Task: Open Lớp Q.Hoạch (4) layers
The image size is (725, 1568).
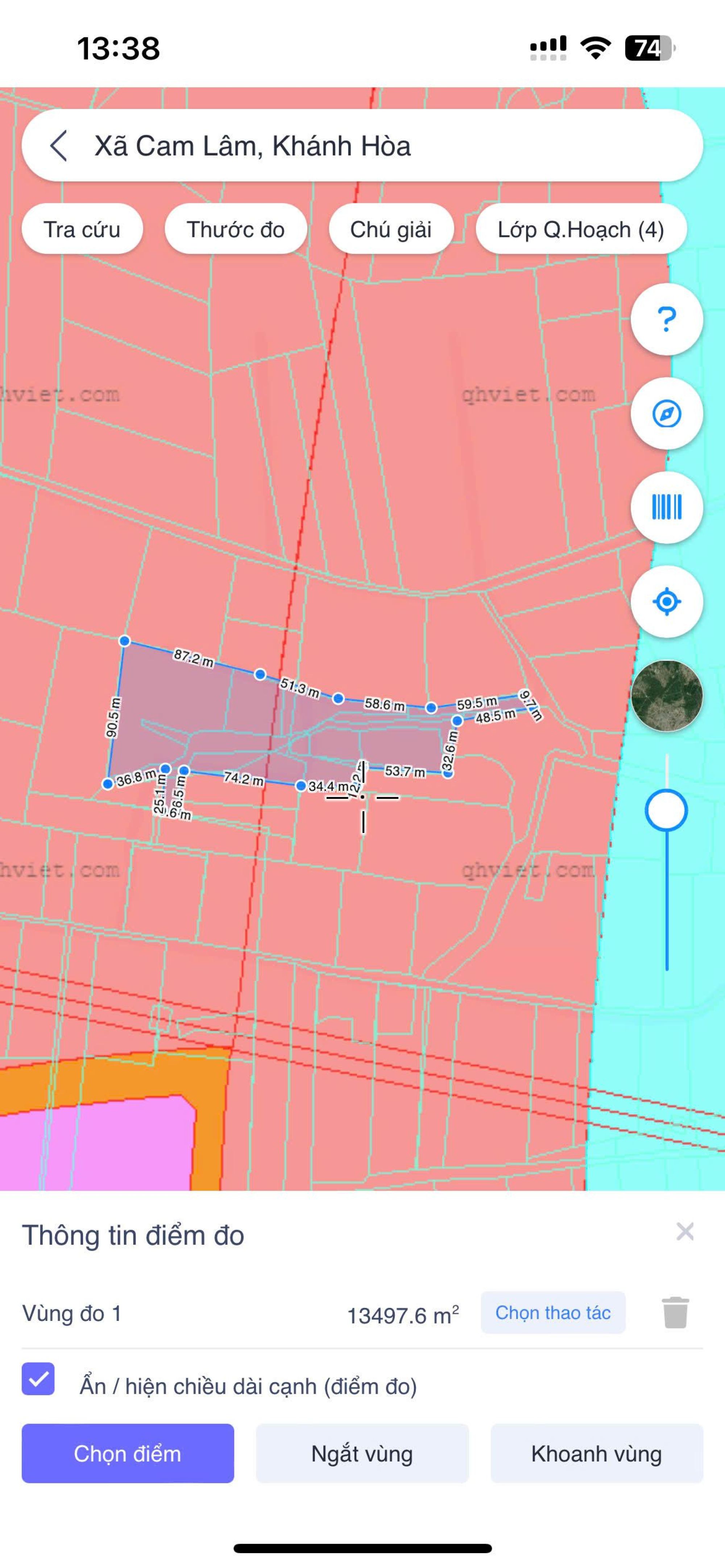Action: tap(581, 229)
